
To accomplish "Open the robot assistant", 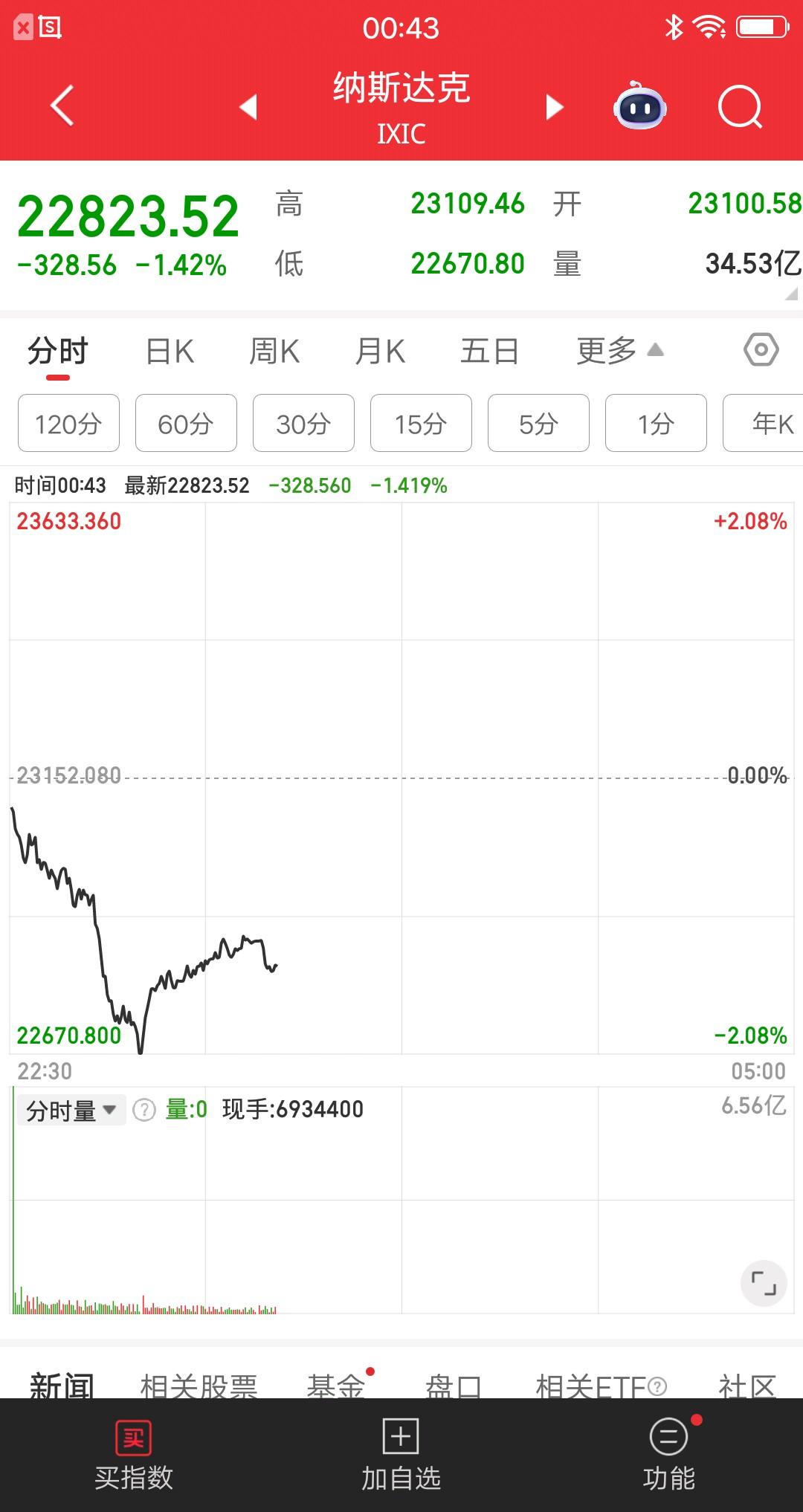I will (639, 107).
